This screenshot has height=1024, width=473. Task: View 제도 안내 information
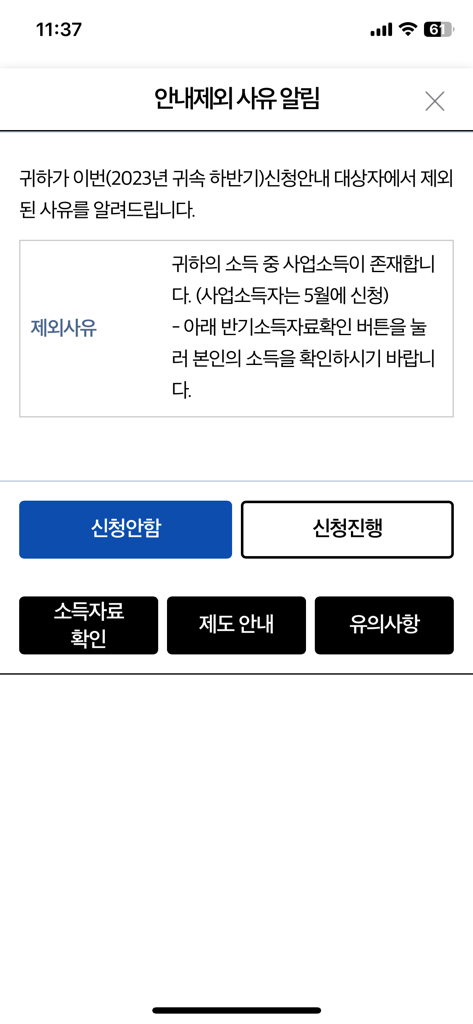pos(236,625)
